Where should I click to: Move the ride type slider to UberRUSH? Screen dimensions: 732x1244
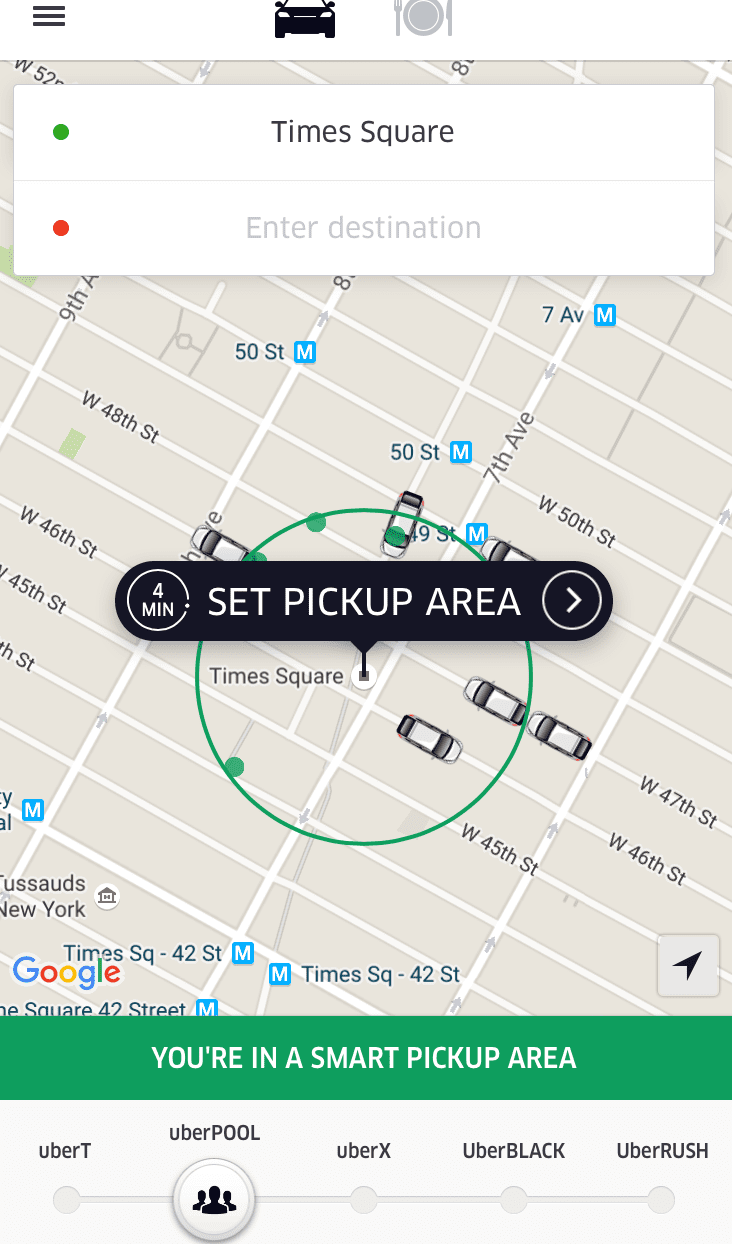click(x=661, y=1199)
